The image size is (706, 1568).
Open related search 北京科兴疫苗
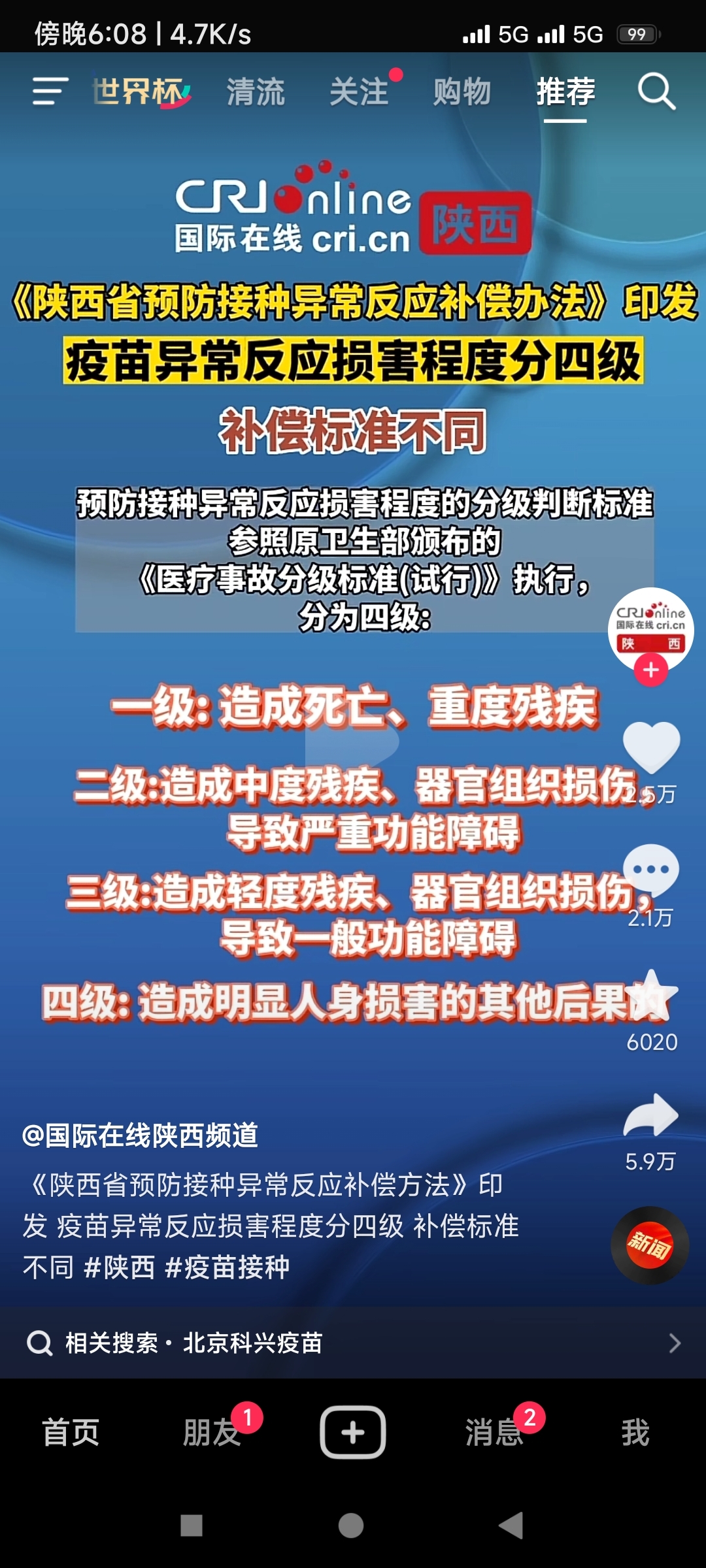click(252, 1343)
